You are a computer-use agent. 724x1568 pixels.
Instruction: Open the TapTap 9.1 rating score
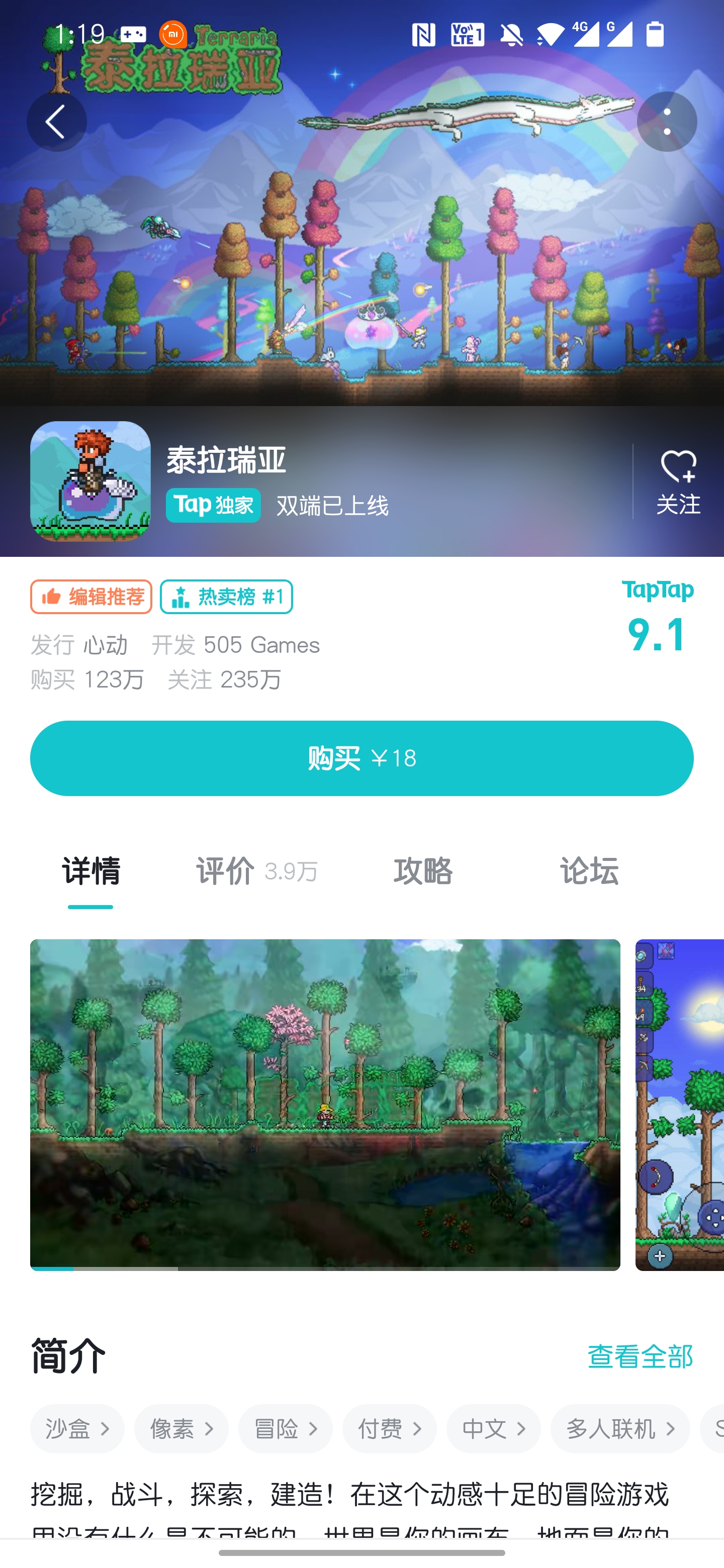click(x=658, y=618)
